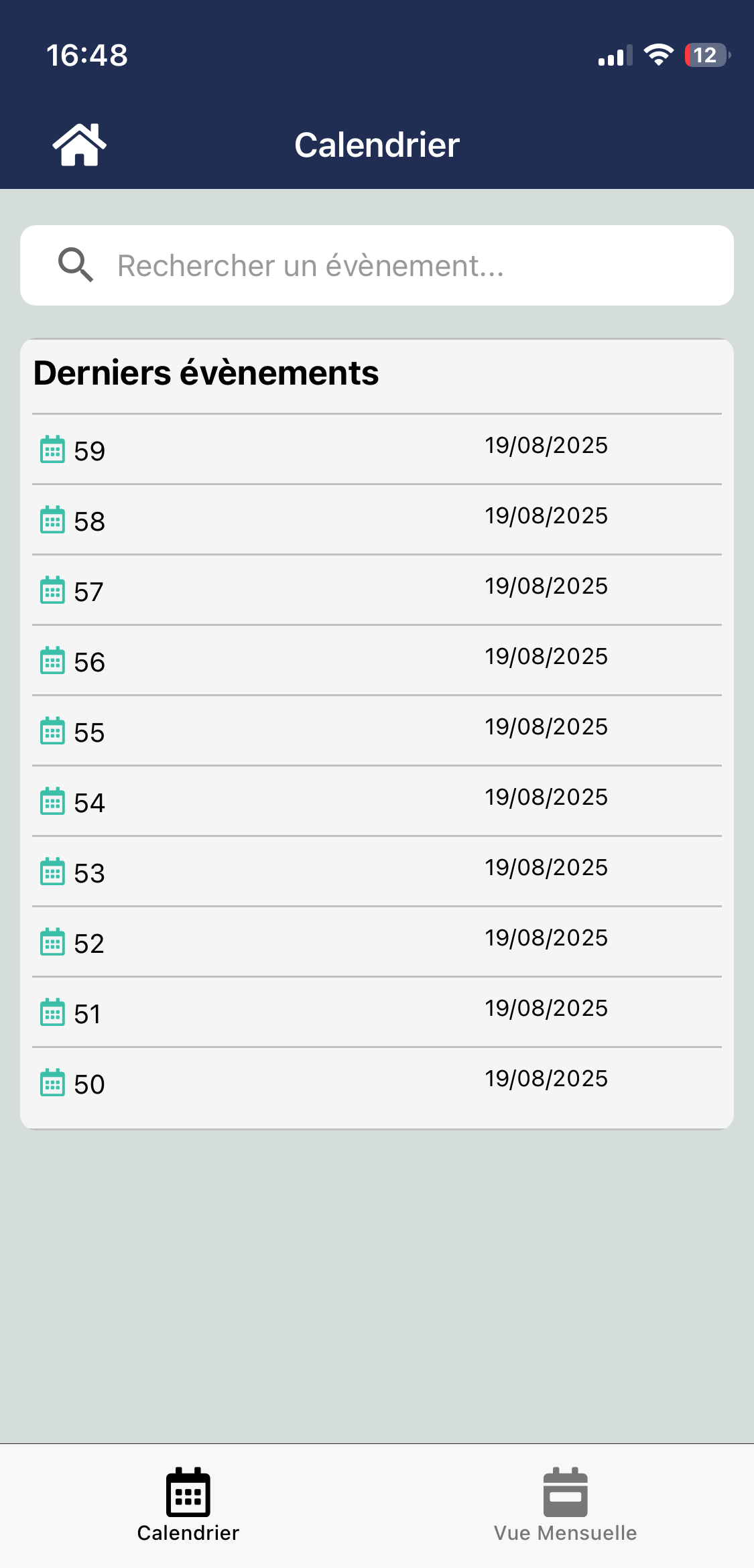This screenshot has height=1568, width=754.
Task: Select event 57 from the list
Action: click(x=377, y=590)
